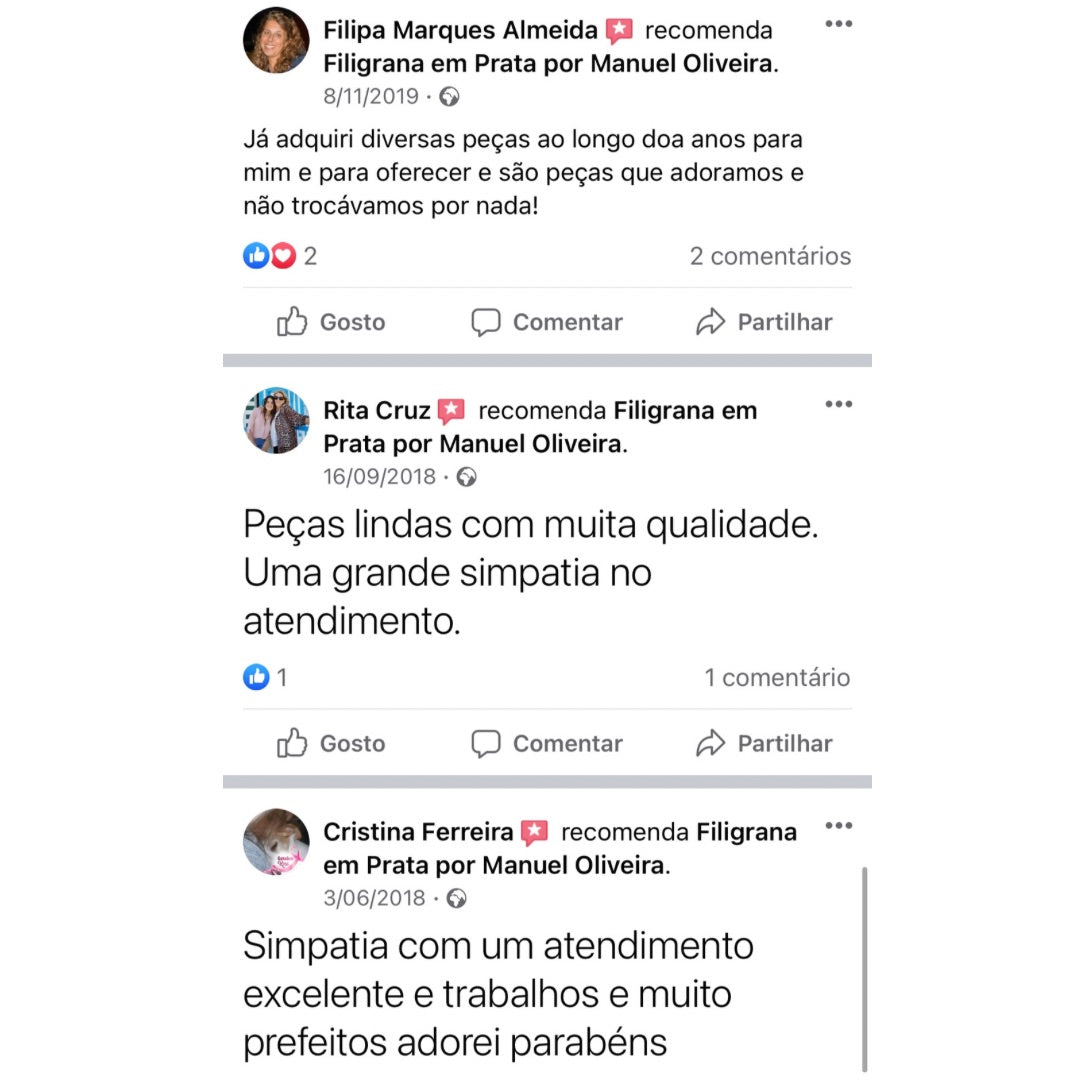The width and height of the screenshot is (1080, 1080).
Task: Open Filipa Marques Almeida's profile name
Action: pyautogui.click(x=460, y=31)
